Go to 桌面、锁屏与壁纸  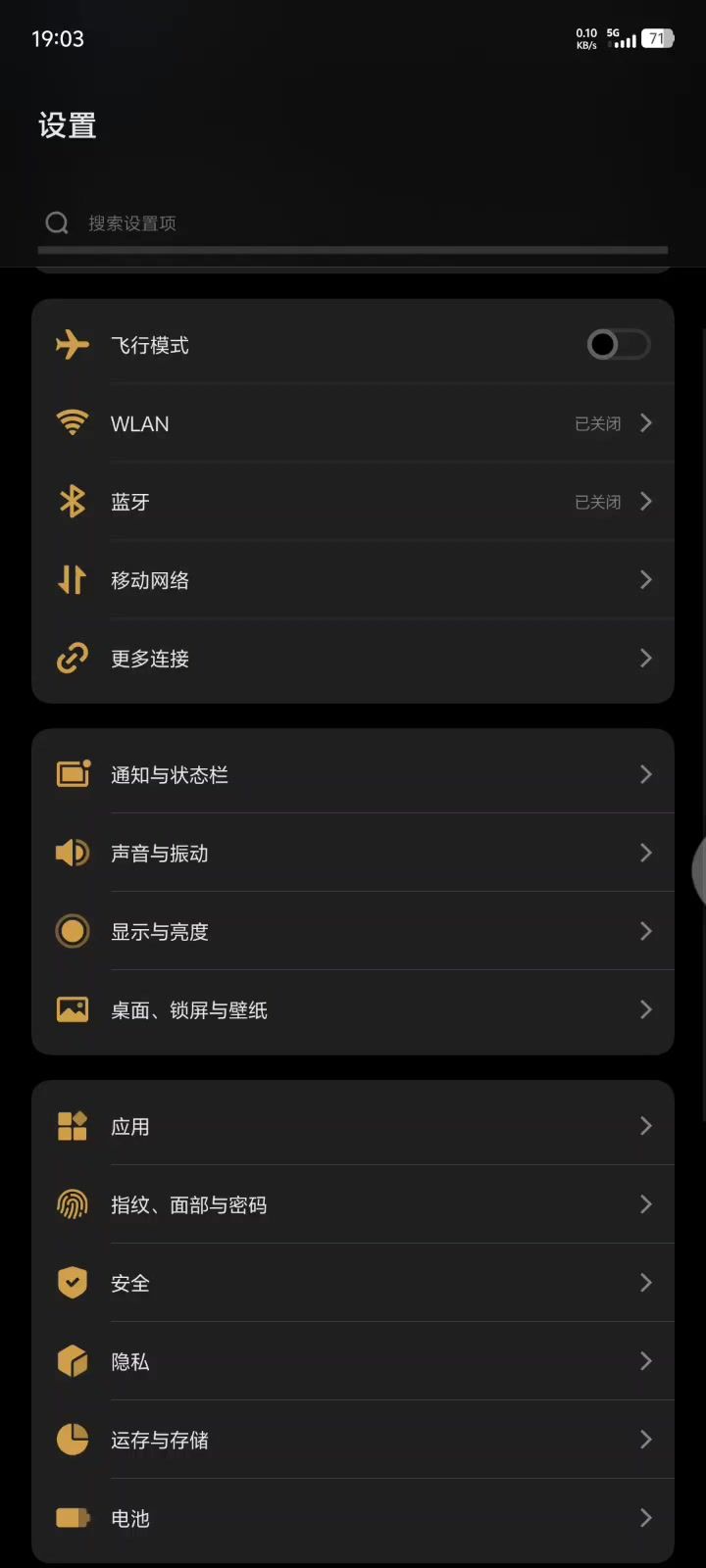[353, 1010]
